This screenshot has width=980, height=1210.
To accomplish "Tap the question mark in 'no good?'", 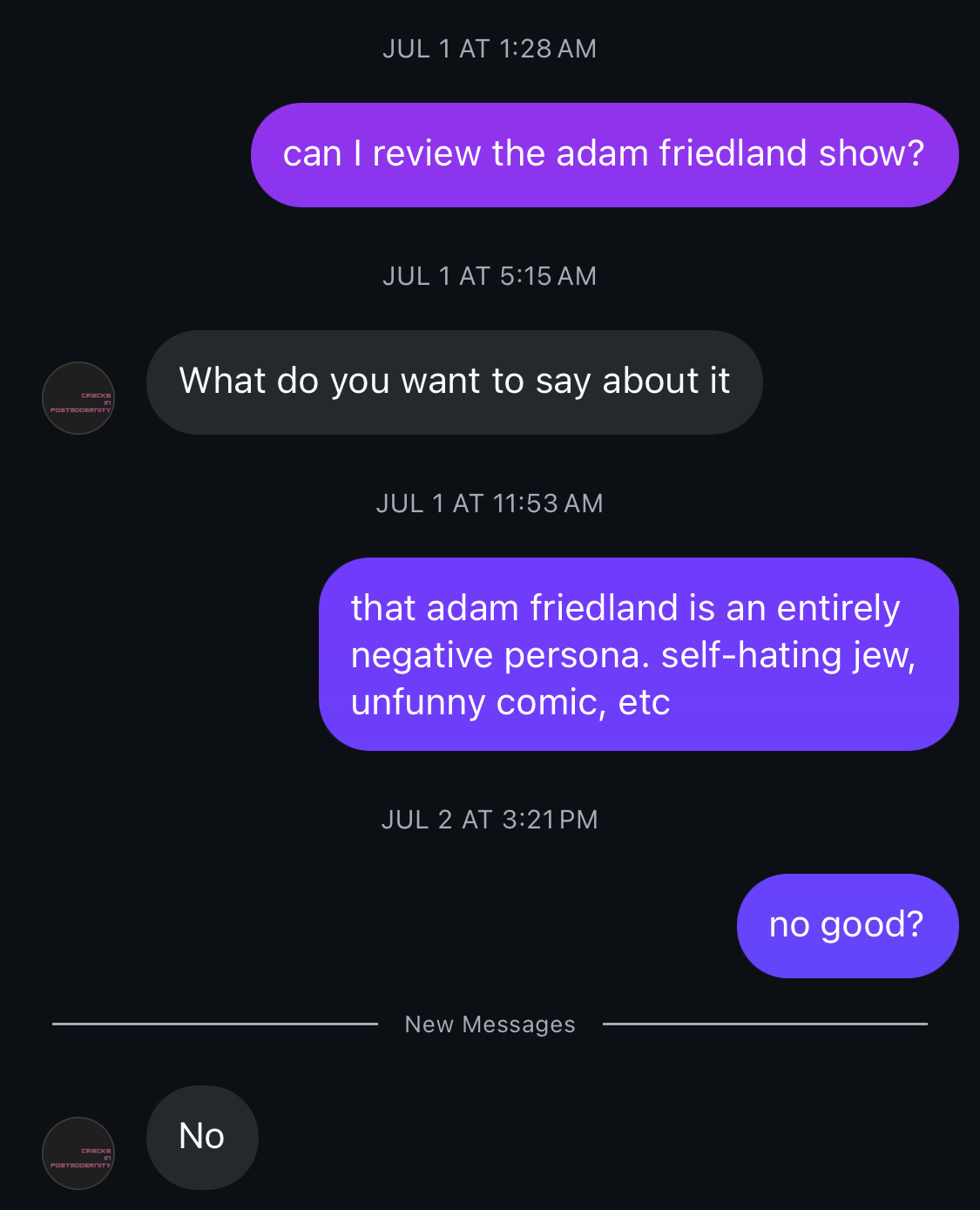I will click(916, 925).
